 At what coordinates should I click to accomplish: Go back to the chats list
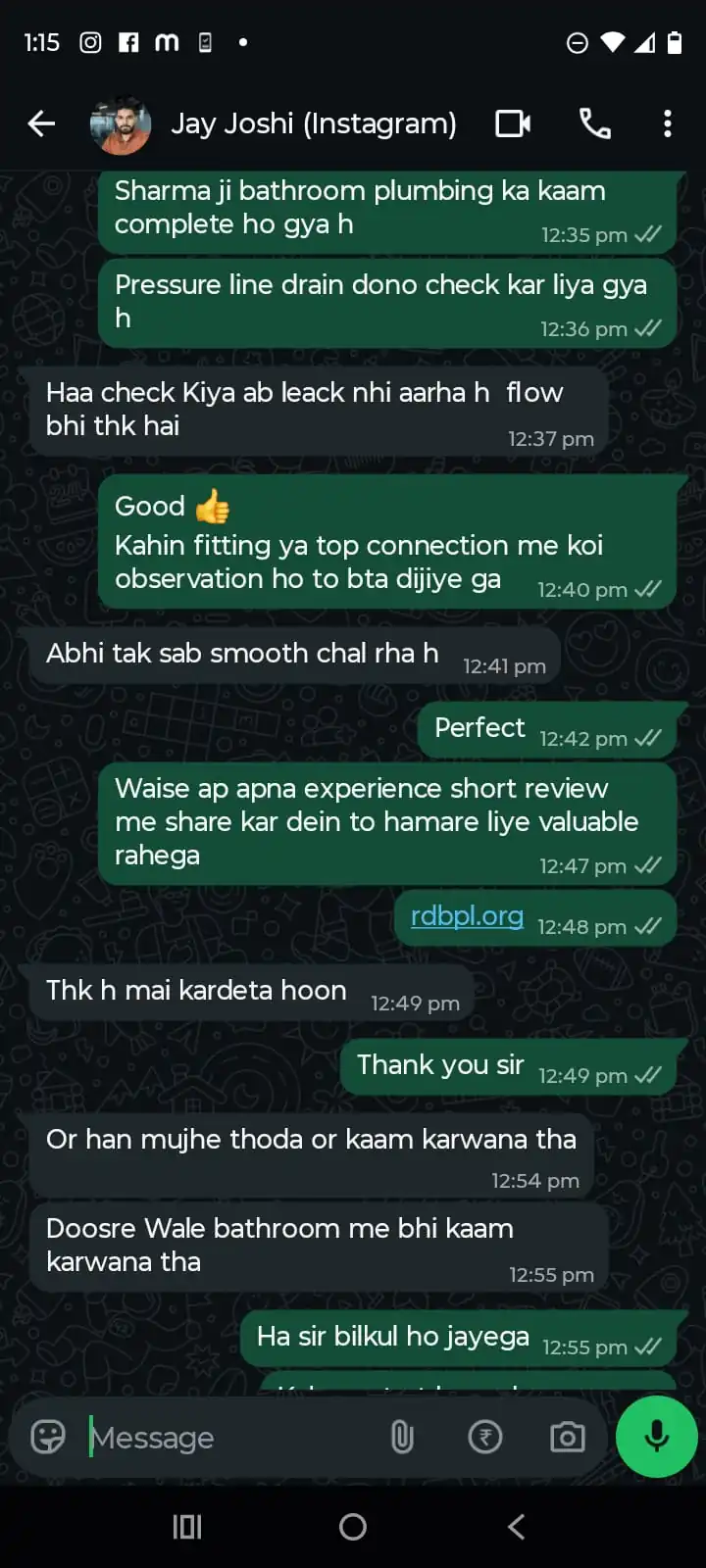click(41, 123)
